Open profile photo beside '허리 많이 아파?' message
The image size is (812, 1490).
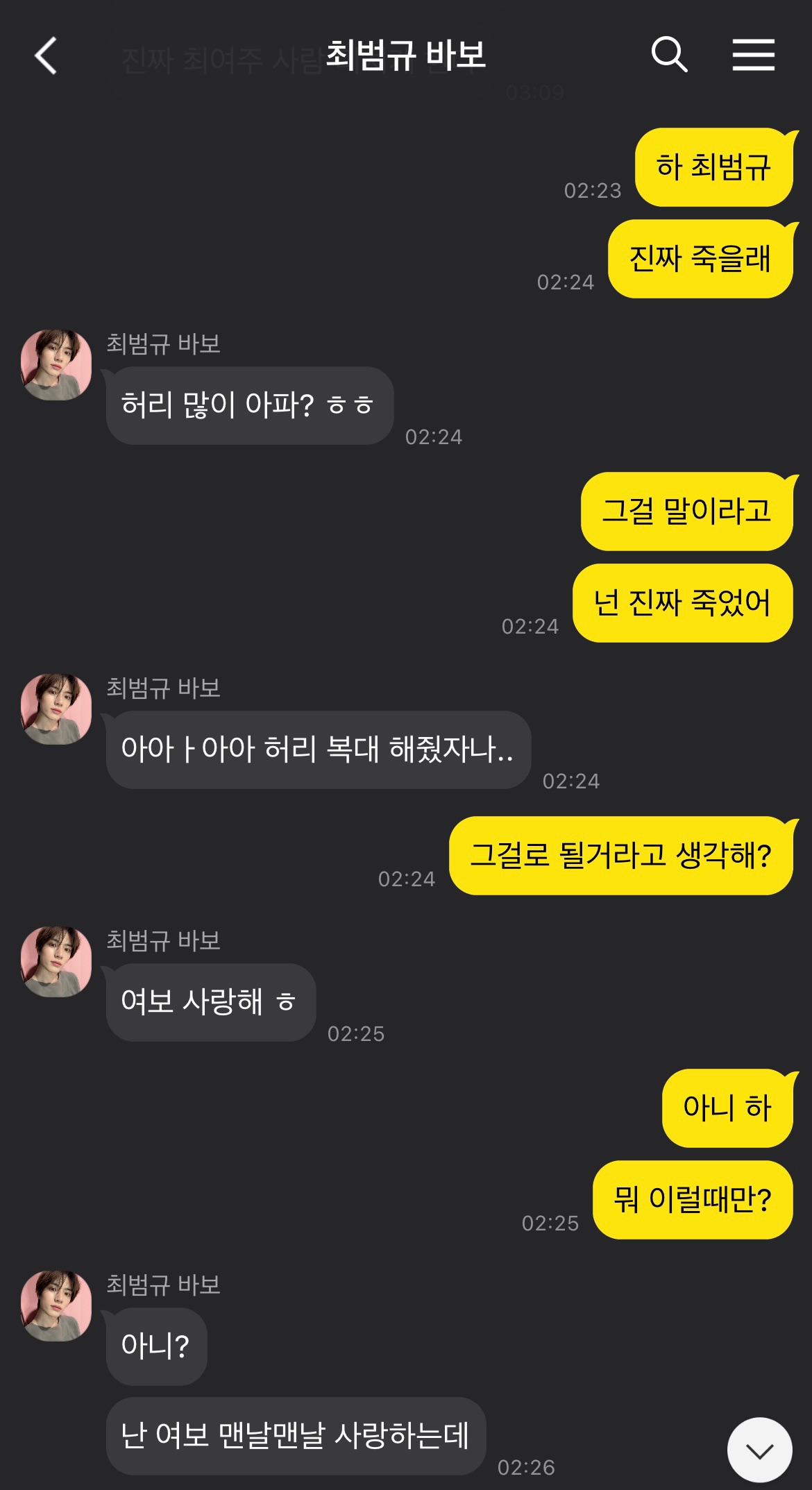point(56,365)
